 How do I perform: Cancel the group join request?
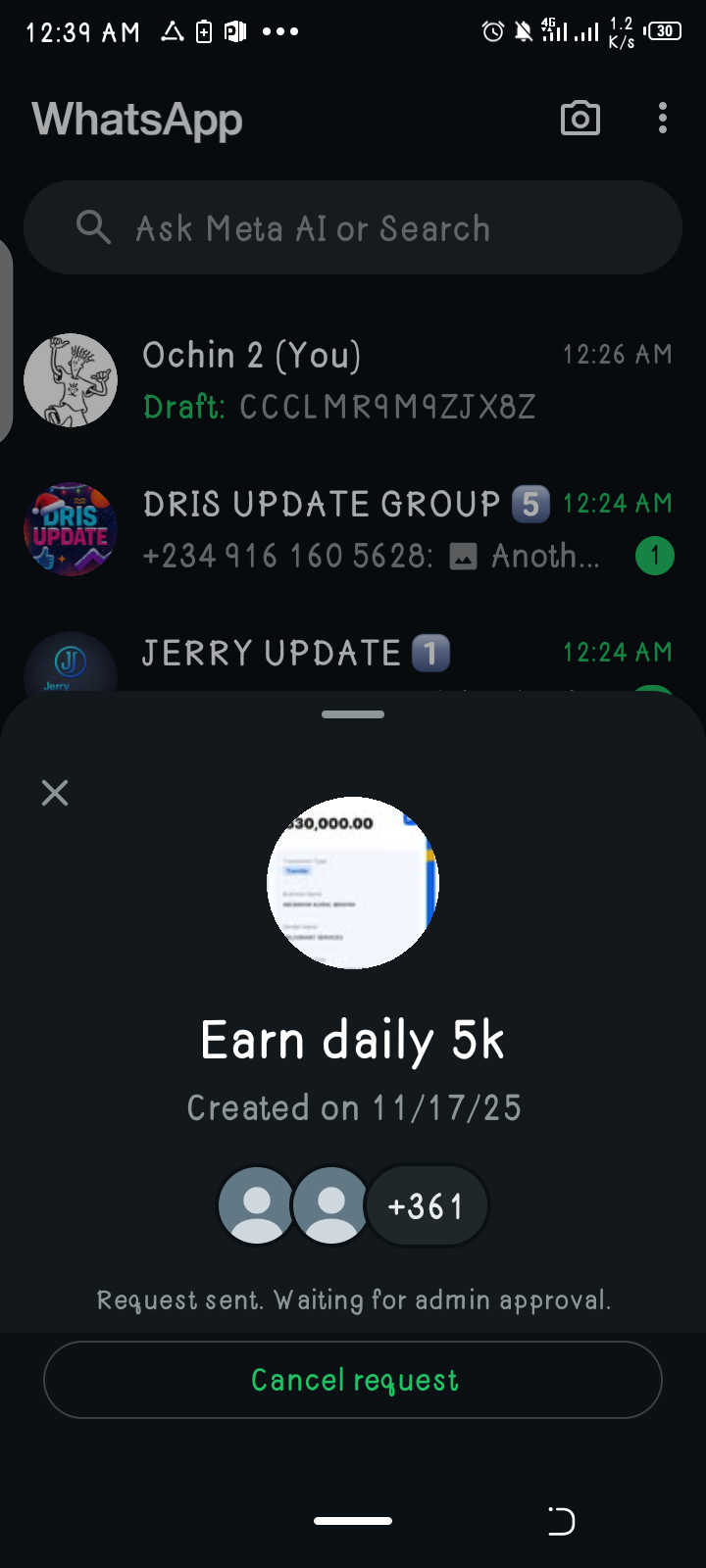point(353,1380)
